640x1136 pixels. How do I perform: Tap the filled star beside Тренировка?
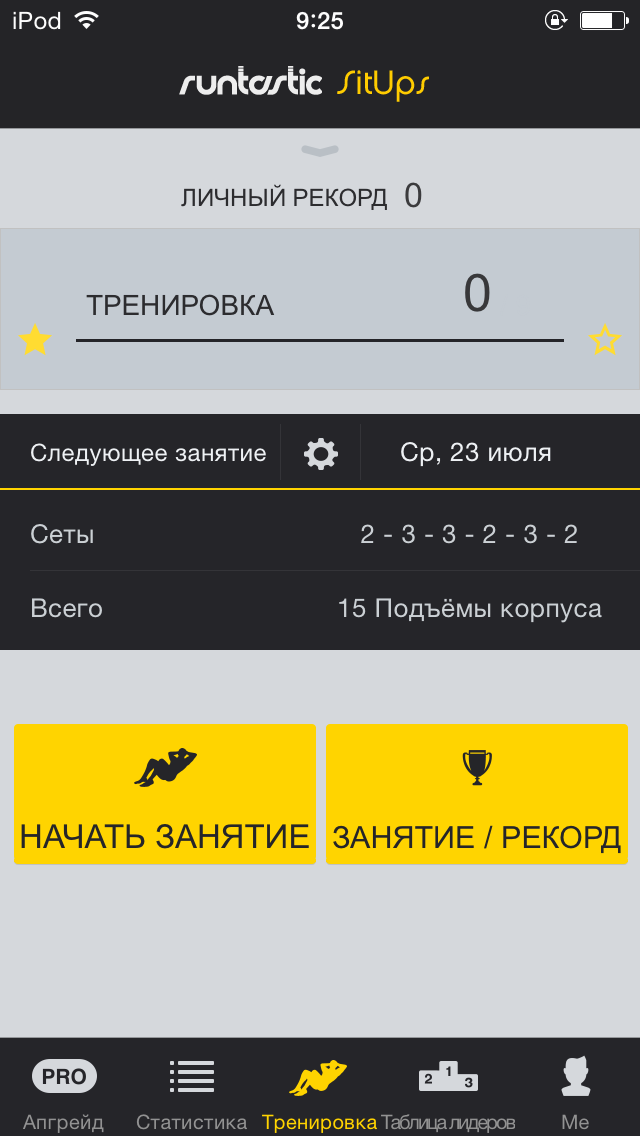click(35, 340)
